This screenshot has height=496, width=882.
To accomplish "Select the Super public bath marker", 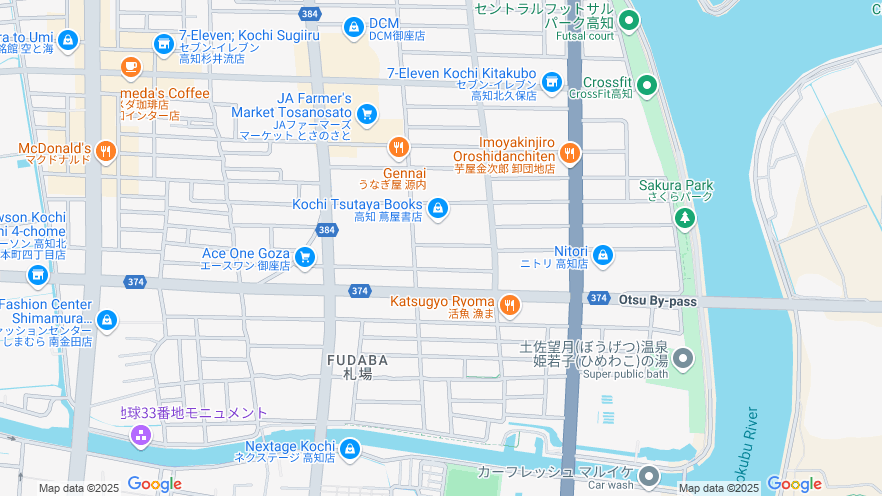I will [x=683, y=357].
